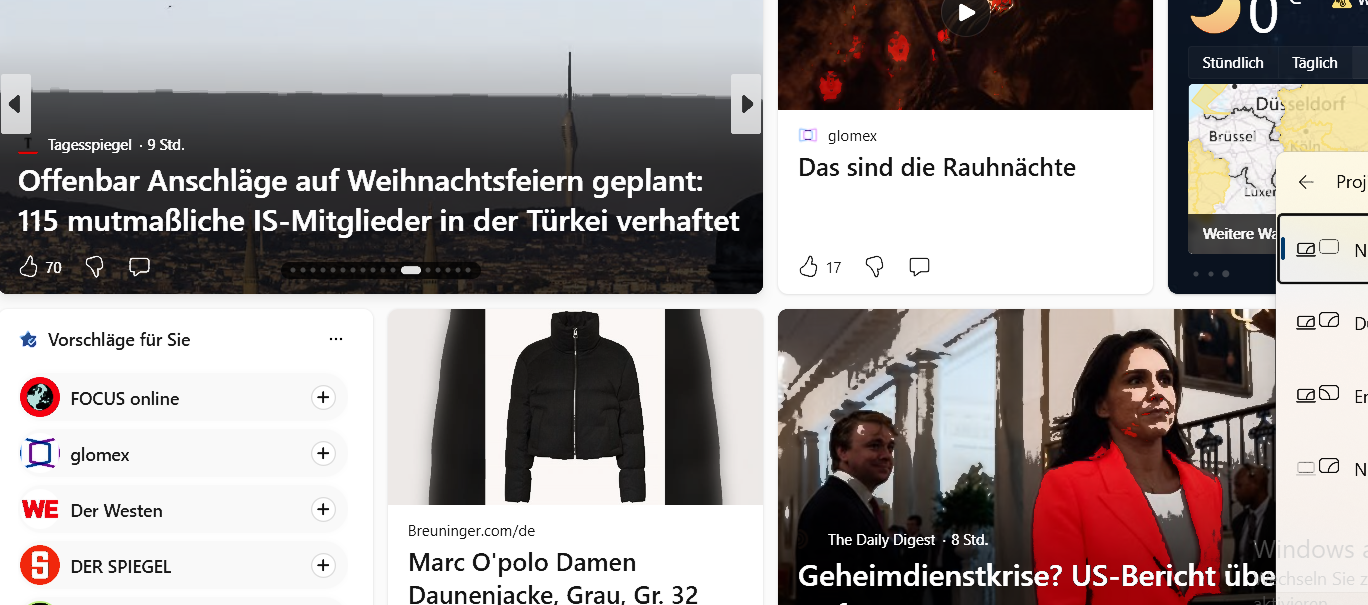Follow DER SPIEGEL with plus button

(322, 566)
